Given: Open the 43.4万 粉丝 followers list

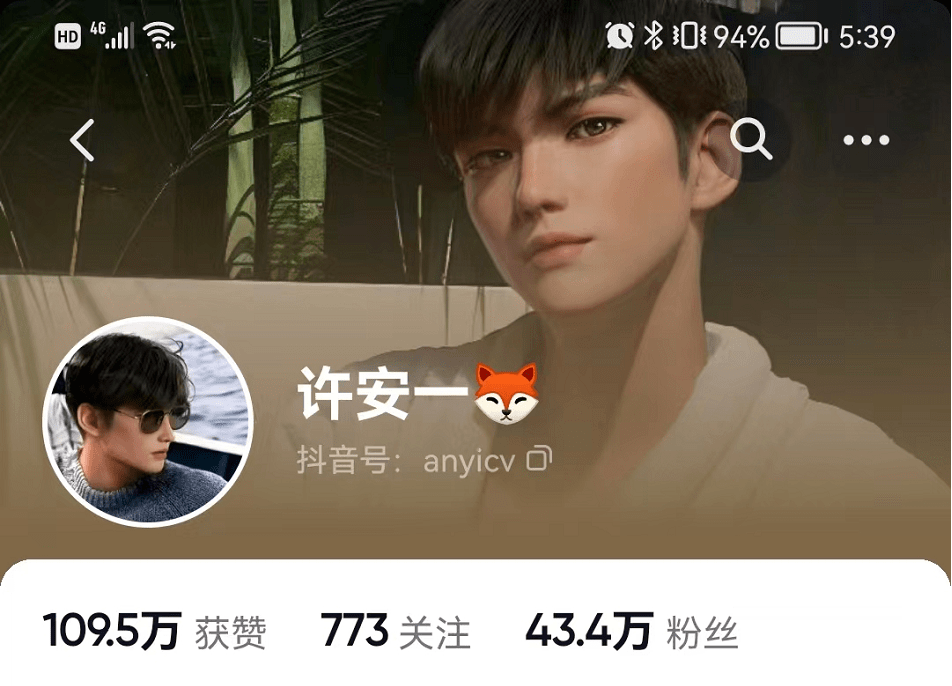Looking at the screenshot, I should tap(631, 632).
